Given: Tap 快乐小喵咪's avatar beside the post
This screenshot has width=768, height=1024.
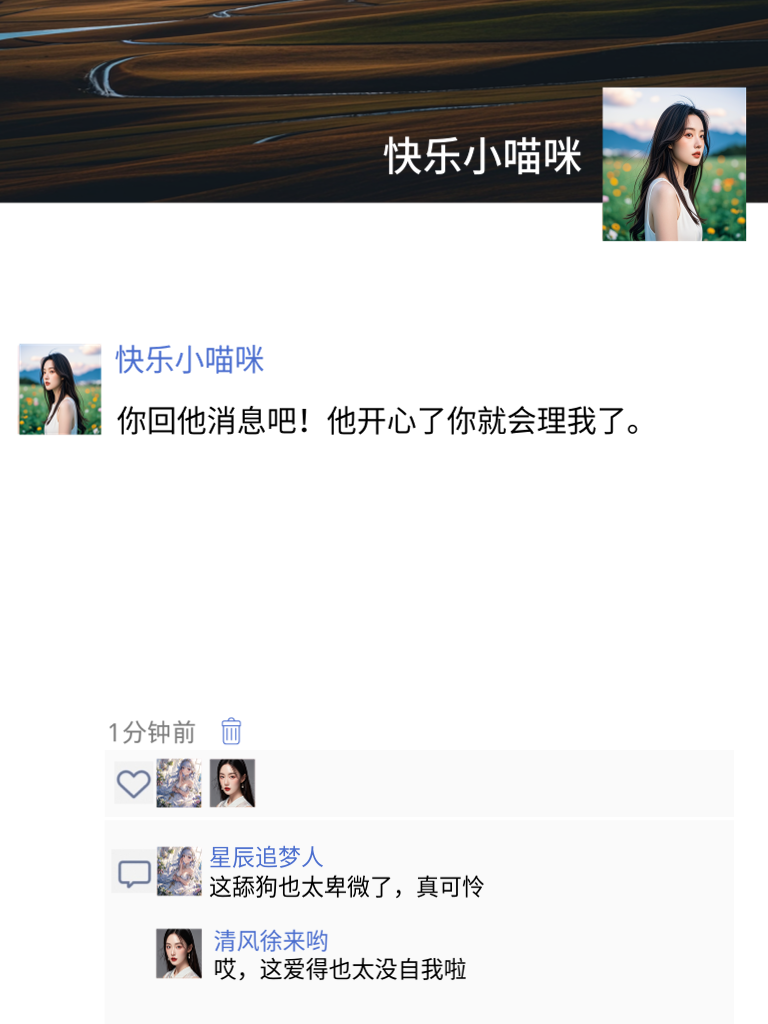Looking at the screenshot, I should [x=56, y=385].
